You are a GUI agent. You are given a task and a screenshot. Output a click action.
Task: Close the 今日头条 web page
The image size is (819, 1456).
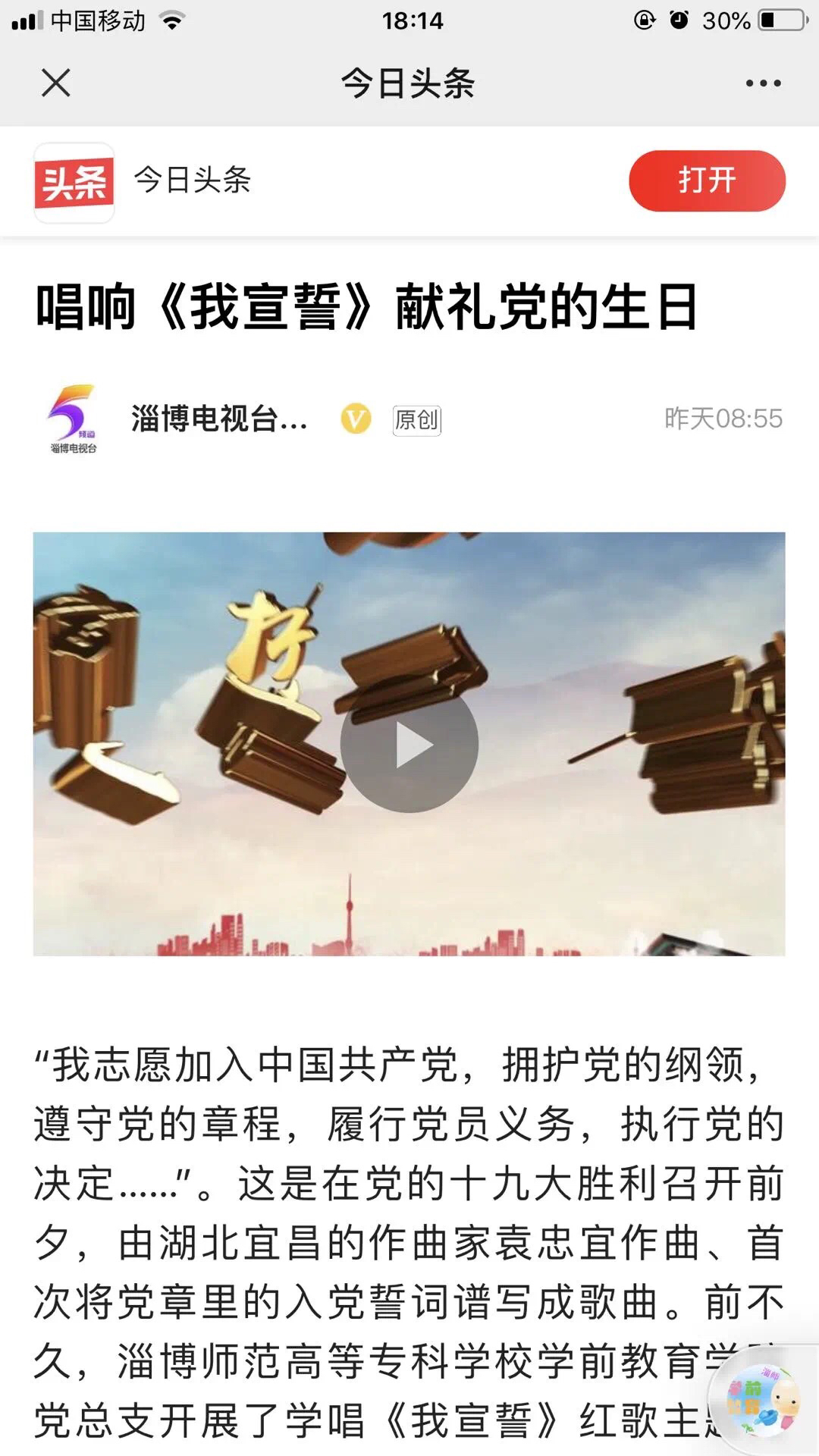[x=55, y=83]
